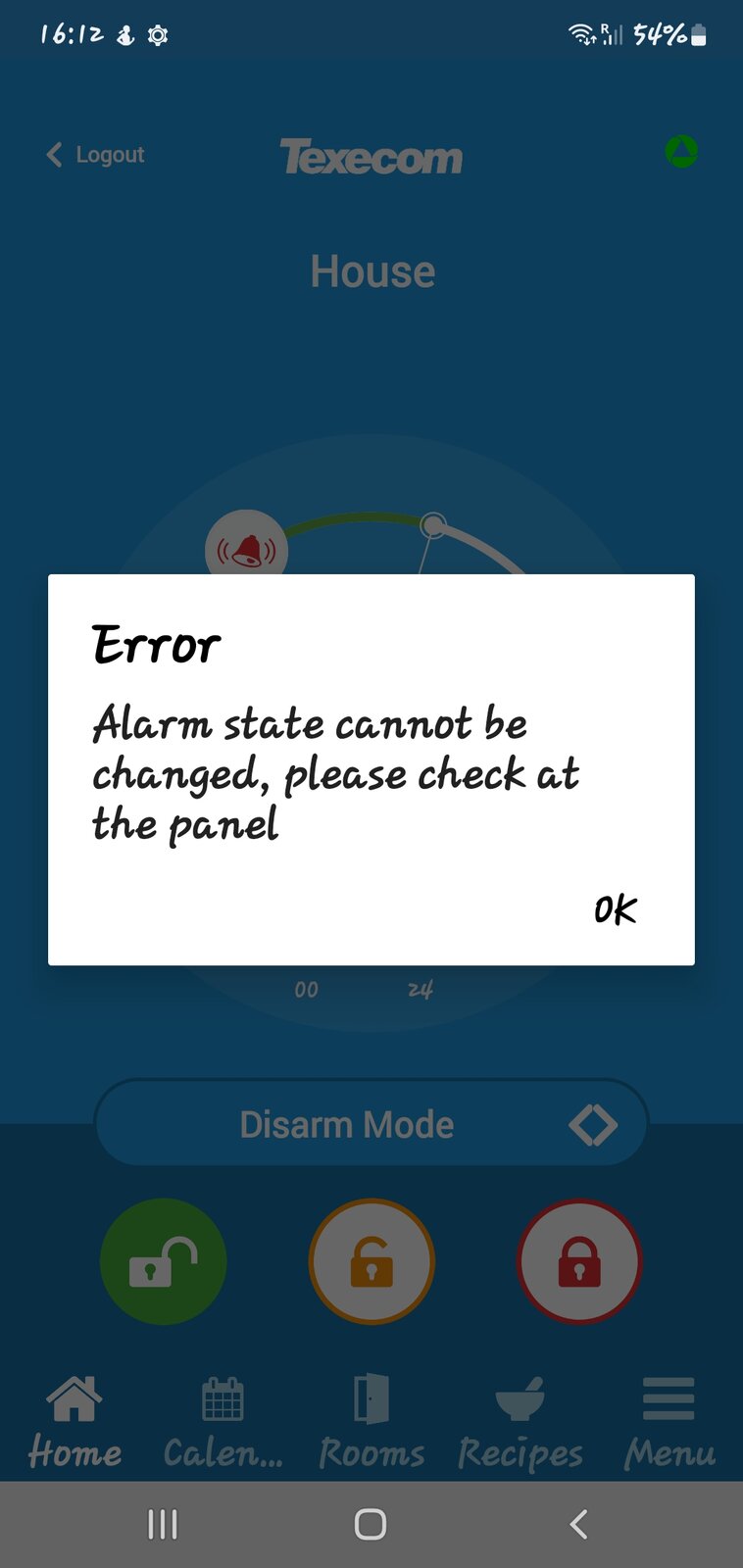Tap the orange part-arm padlock button
Image resolution: width=743 pixels, height=1568 pixels.
point(371,1261)
